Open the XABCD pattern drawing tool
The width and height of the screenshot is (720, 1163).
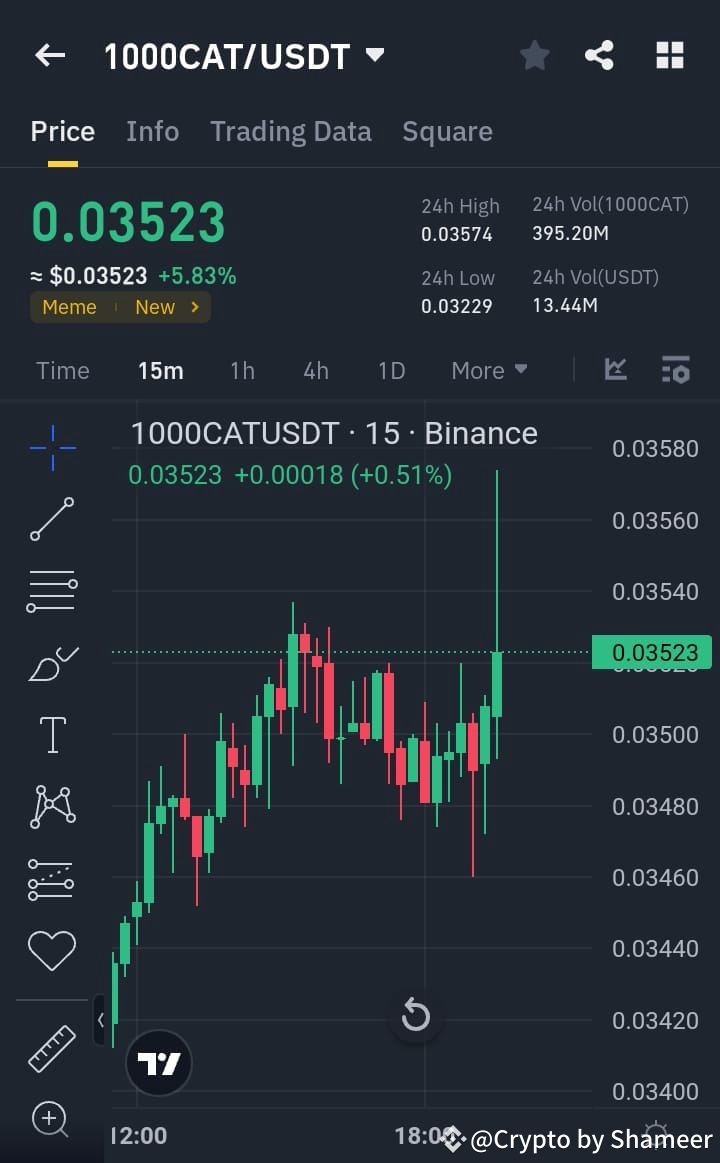pyautogui.click(x=51, y=805)
